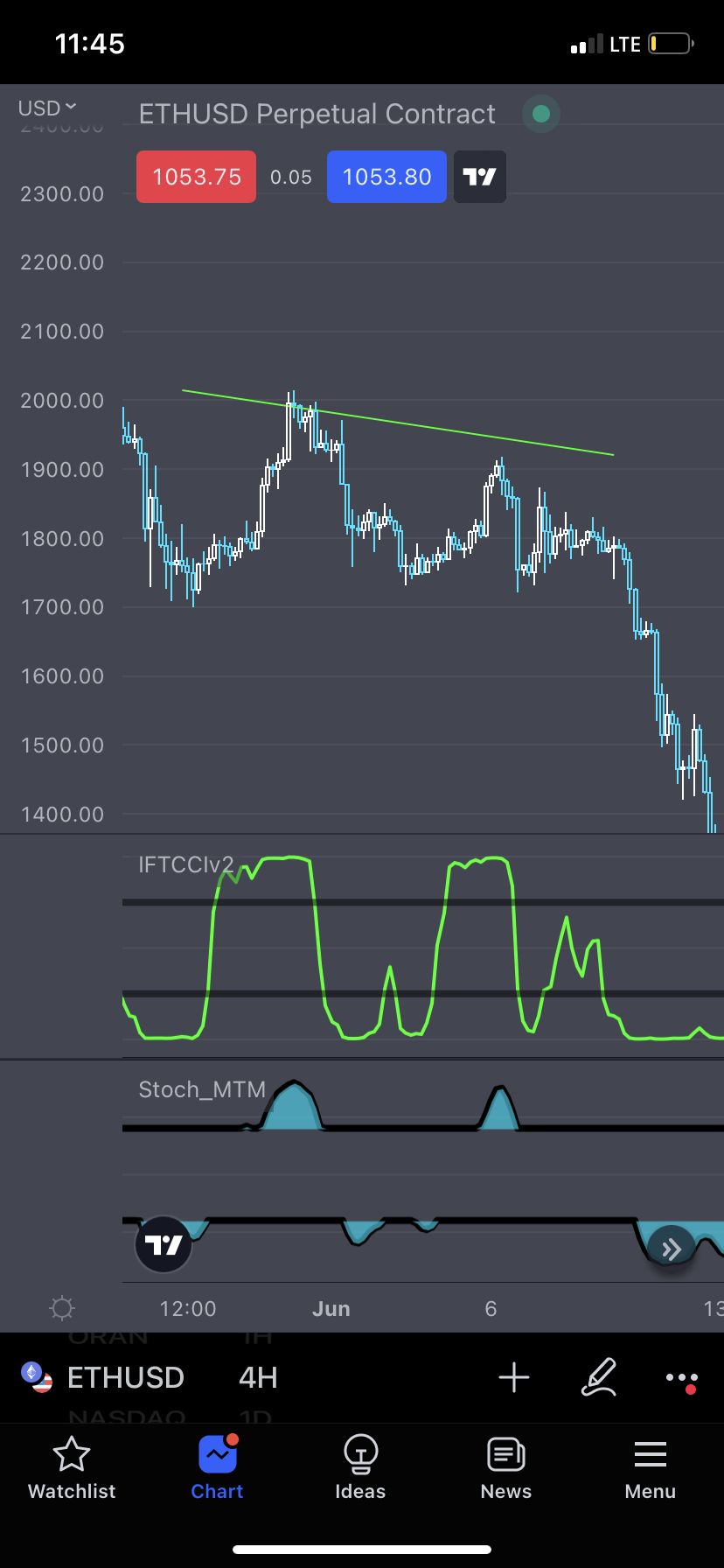
Task: Open the drawing tools pencil
Action: coord(600,1377)
